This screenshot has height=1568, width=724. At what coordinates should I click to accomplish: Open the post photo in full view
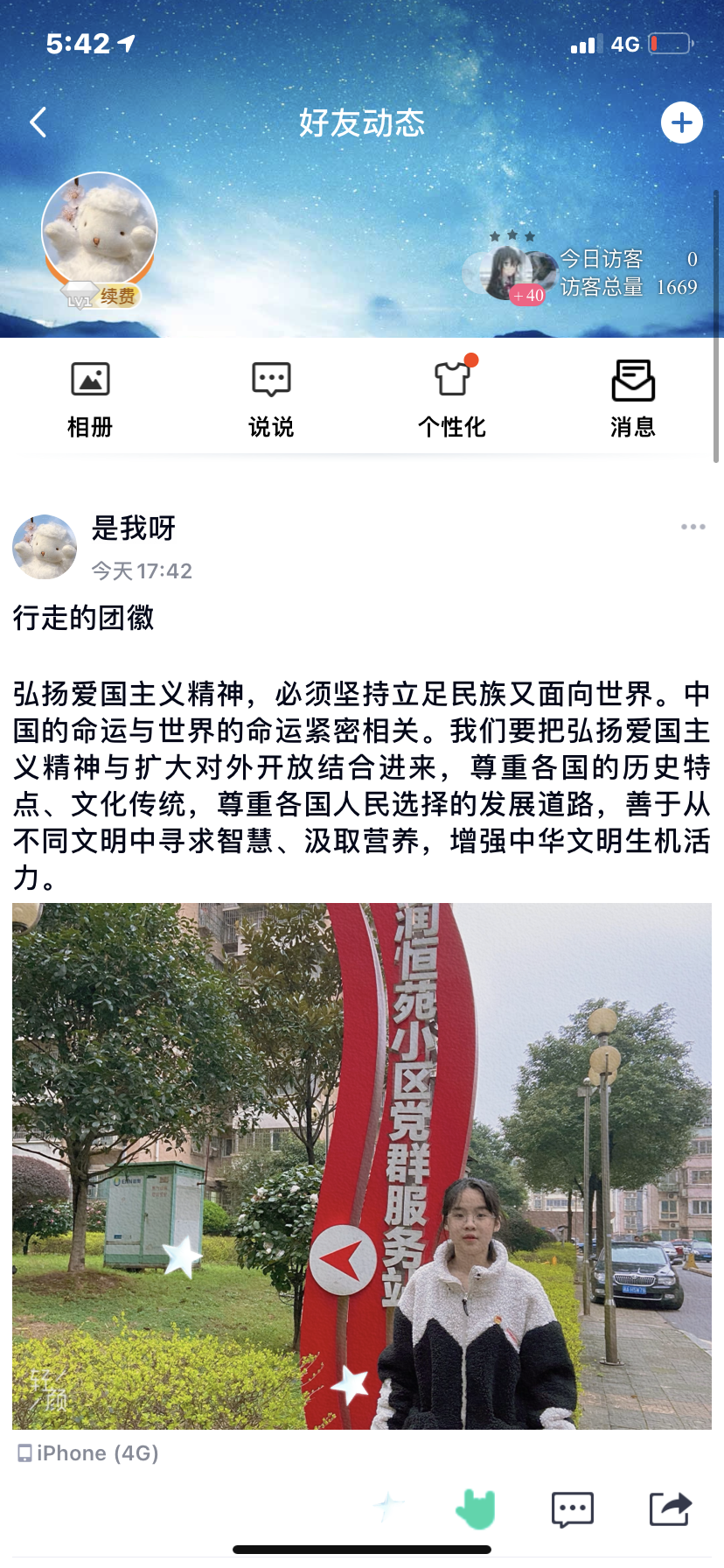coord(362,1165)
